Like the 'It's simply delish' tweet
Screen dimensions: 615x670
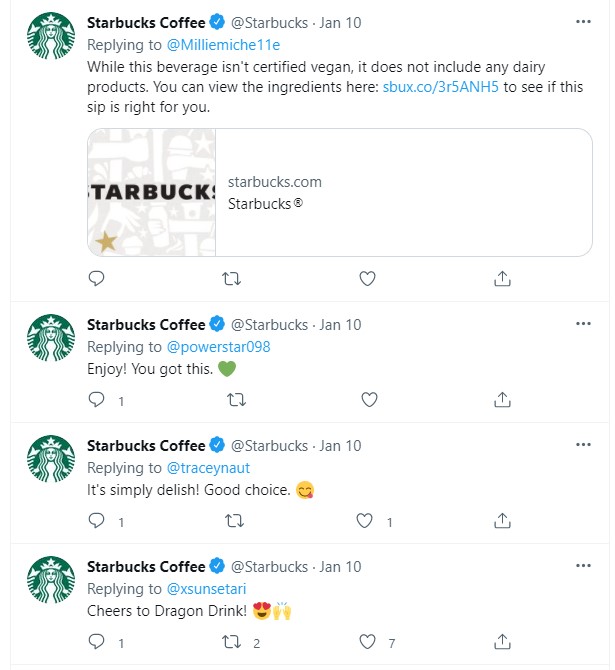(x=367, y=520)
